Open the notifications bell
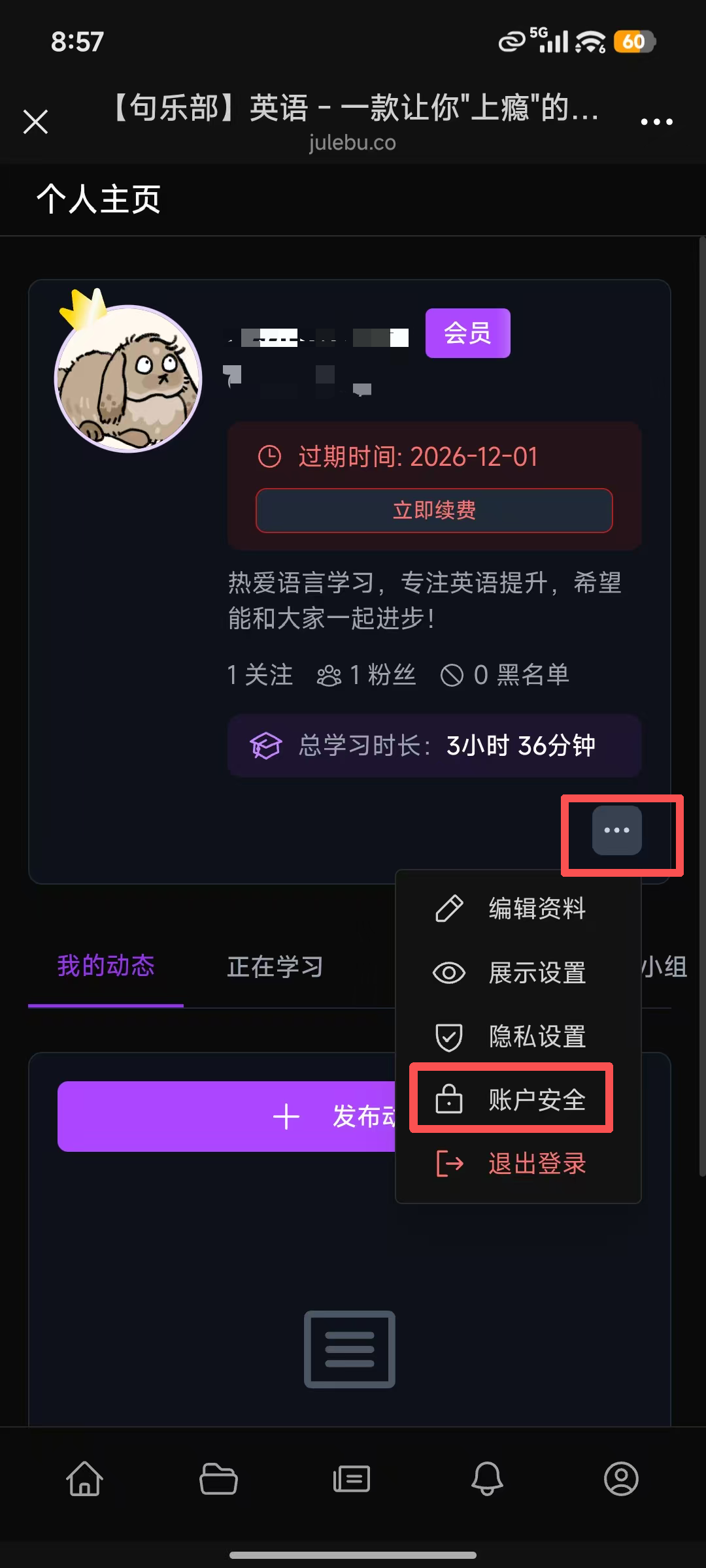Viewport: 706px width, 1568px height. 487,1478
